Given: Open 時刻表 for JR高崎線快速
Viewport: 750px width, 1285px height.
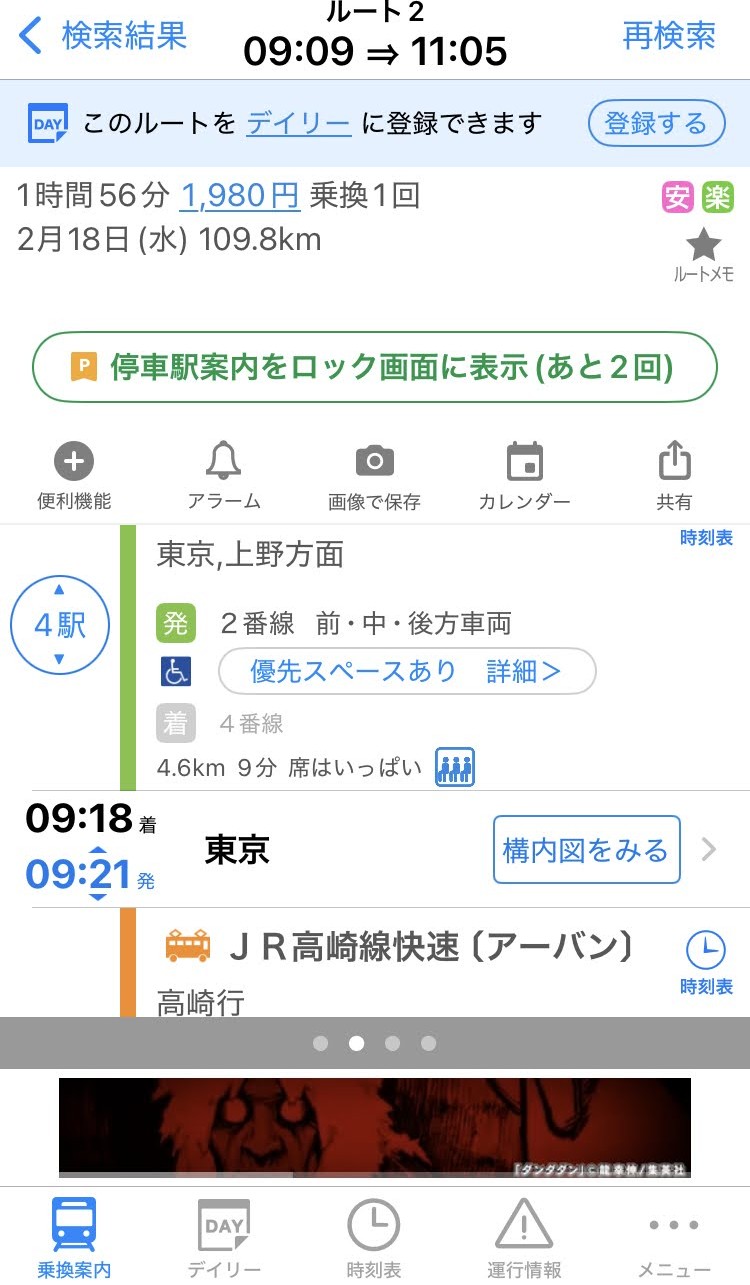Looking at the screenshot, I should coord(706,961).
